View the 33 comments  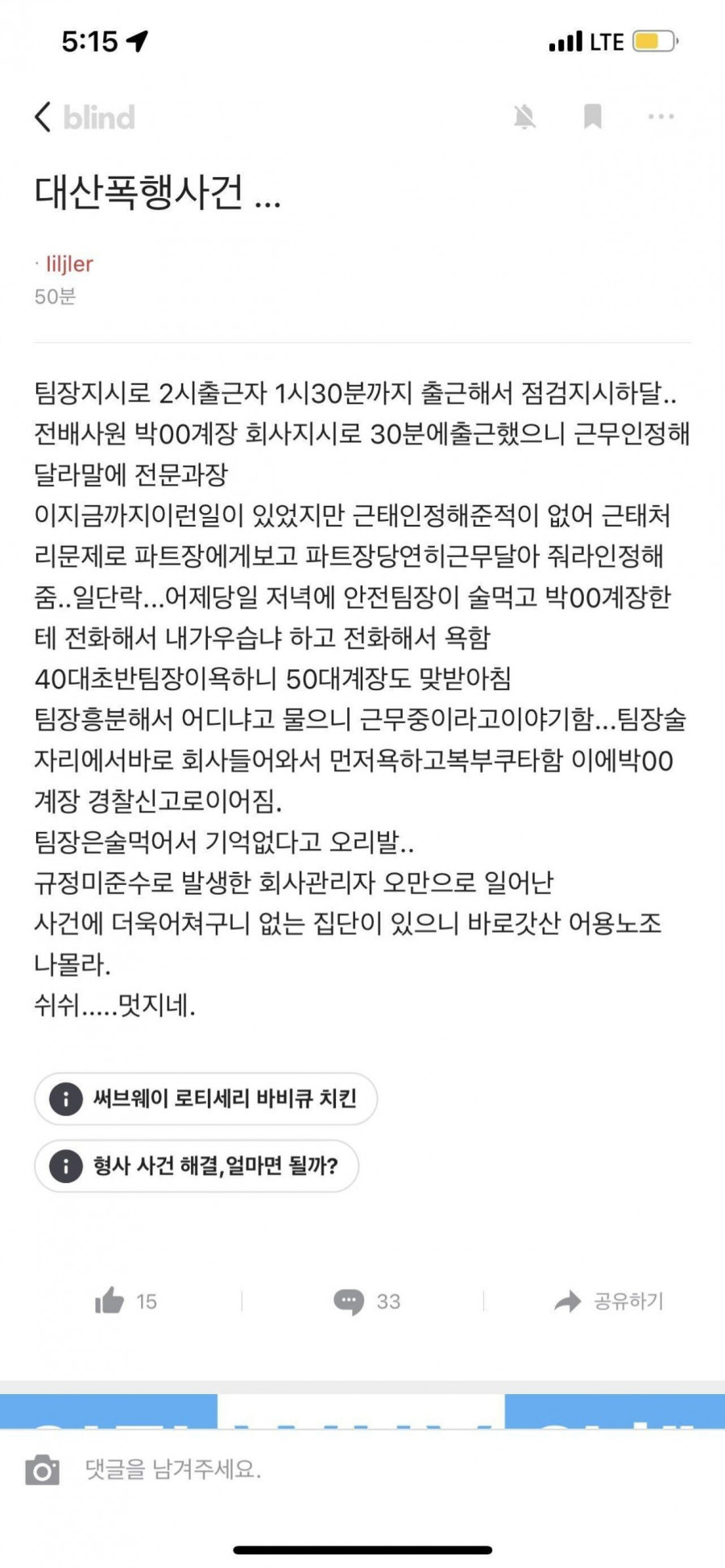point(367,1301)
